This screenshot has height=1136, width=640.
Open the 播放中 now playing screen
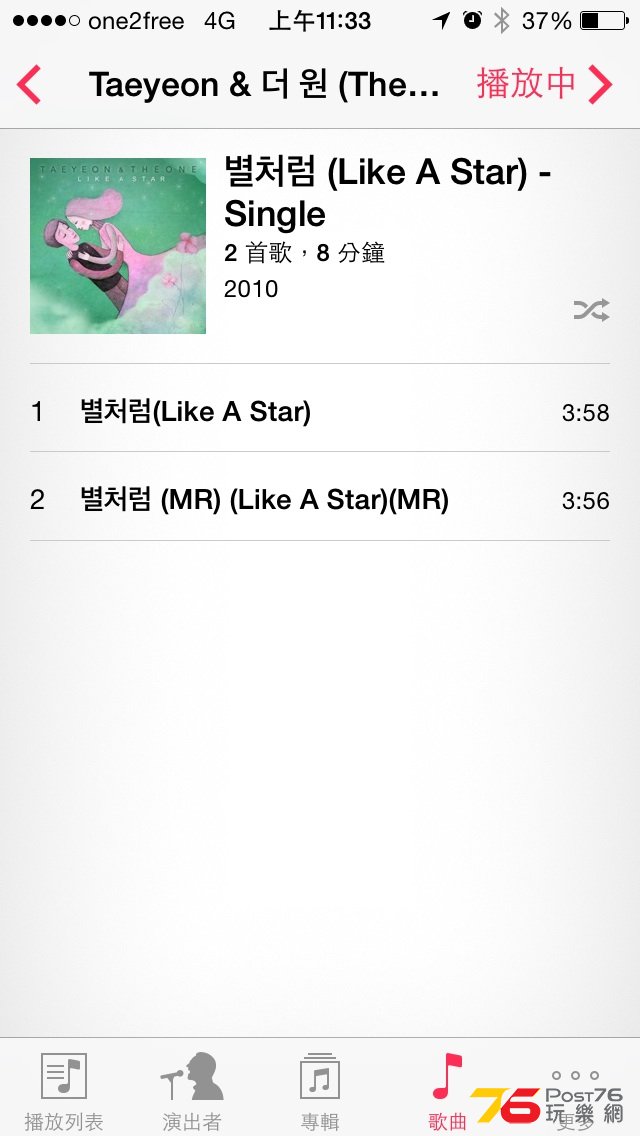point(543,85)
